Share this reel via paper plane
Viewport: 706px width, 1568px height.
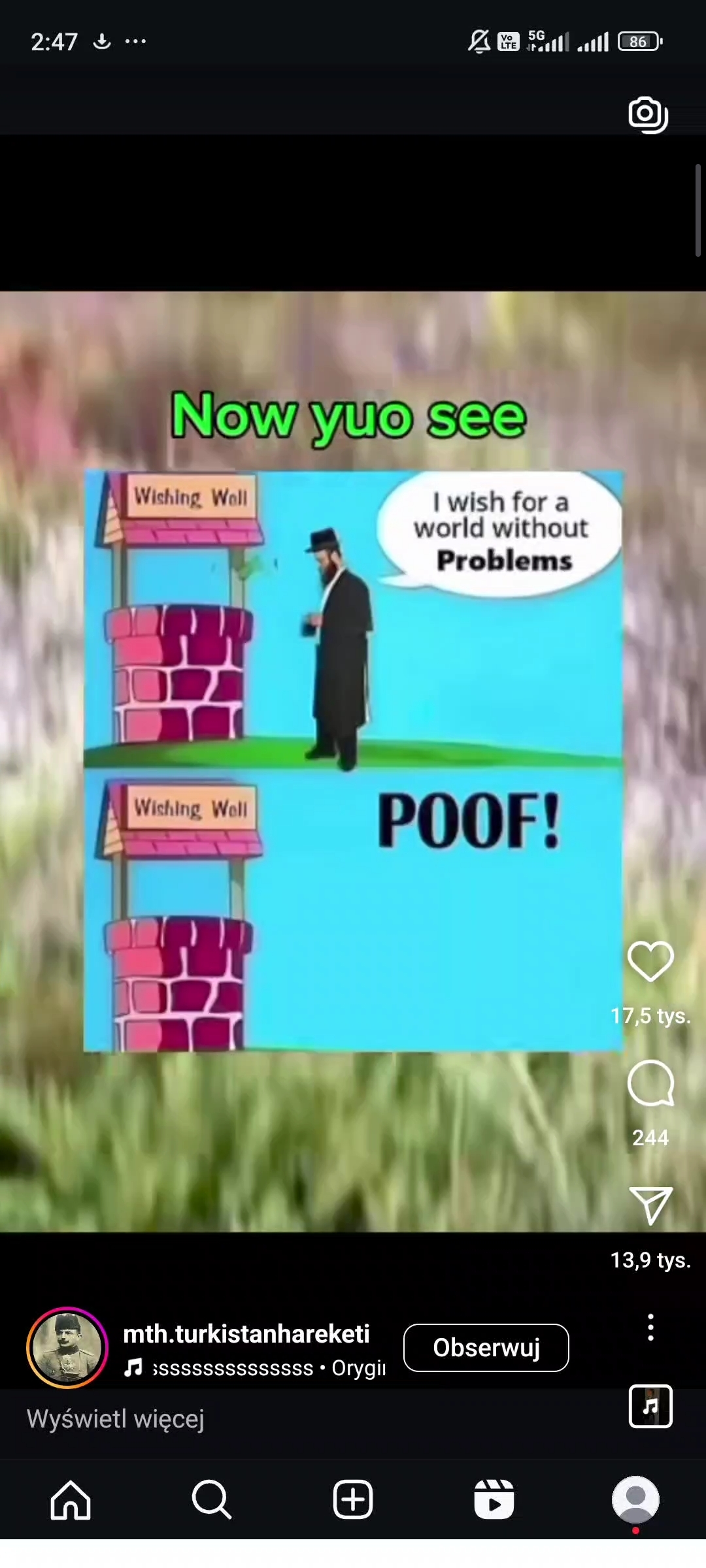point(650,1205)
